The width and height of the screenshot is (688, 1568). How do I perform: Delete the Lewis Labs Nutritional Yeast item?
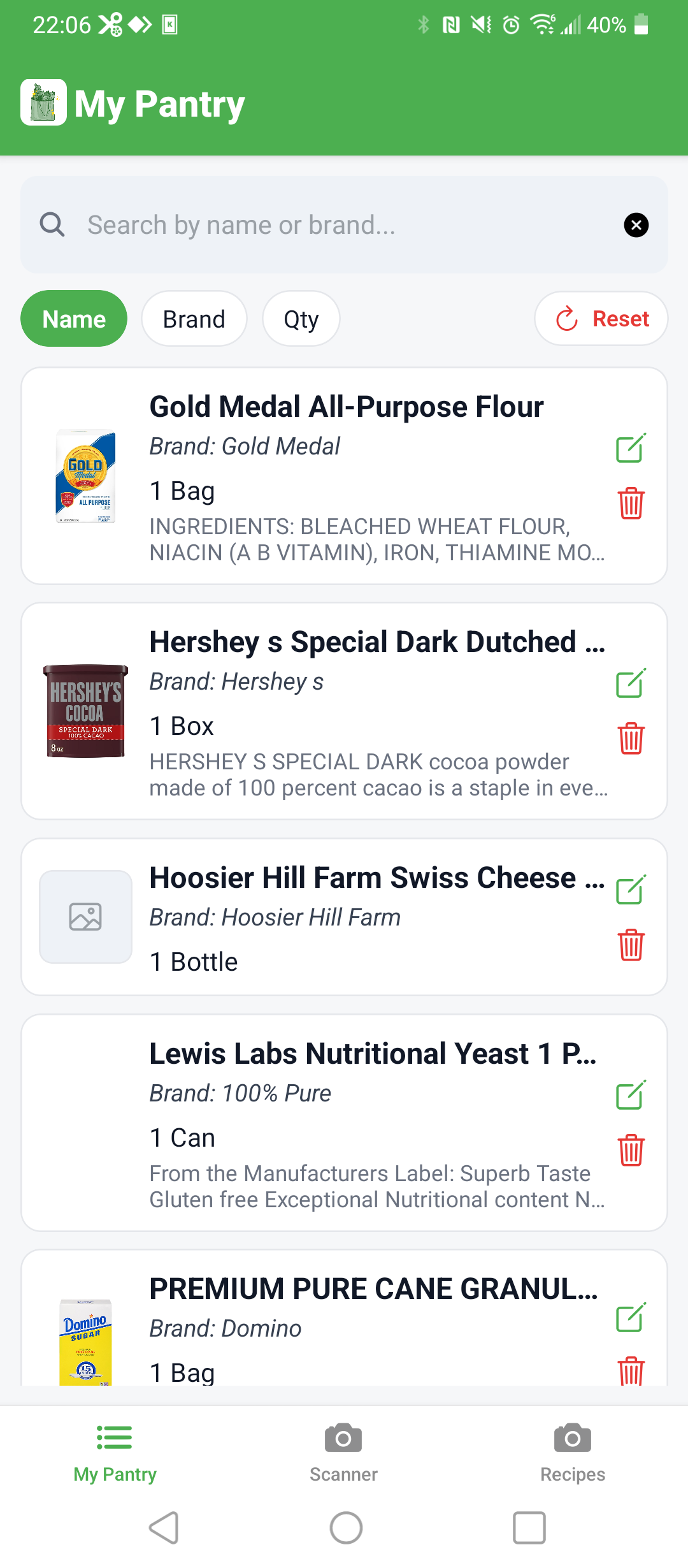[x=631, y=1151]
